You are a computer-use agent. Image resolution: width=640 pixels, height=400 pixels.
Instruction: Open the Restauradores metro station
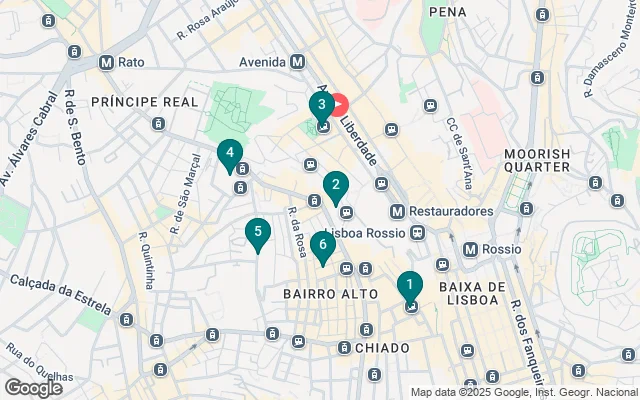398,212
